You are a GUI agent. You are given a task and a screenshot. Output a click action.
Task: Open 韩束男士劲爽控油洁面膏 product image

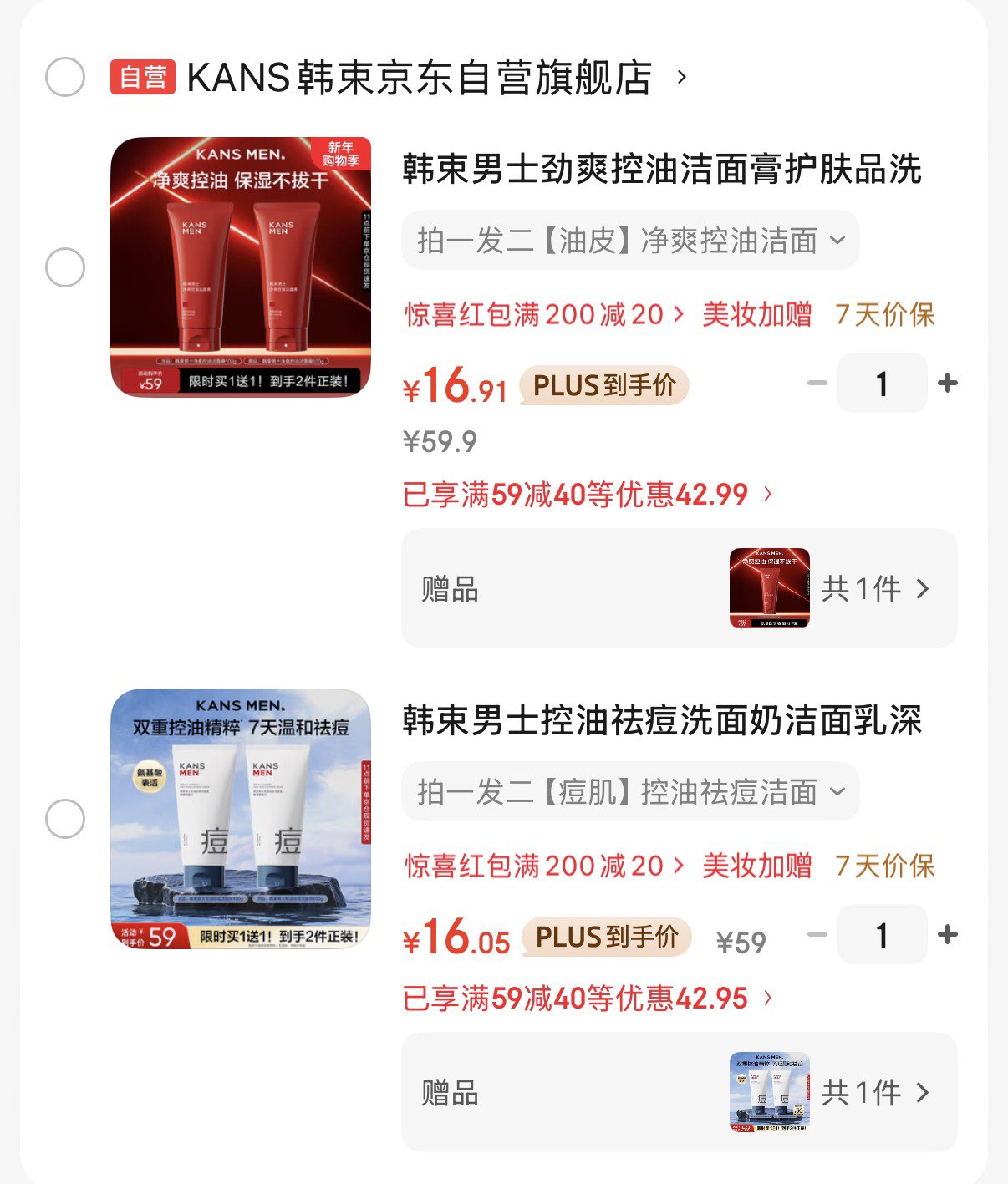coord(241,267)
